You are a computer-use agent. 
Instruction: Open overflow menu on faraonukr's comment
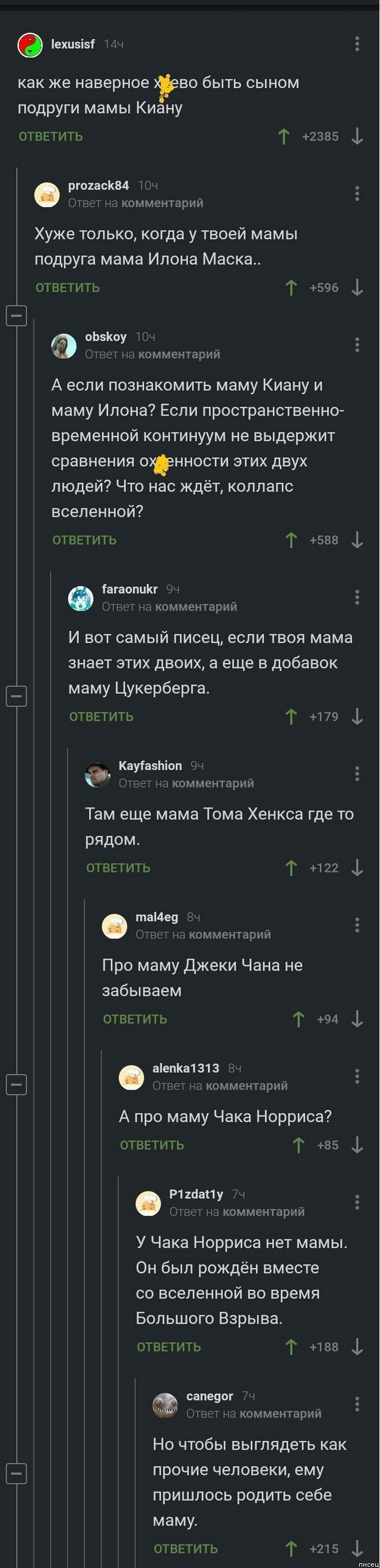click(x=357, y=597)
